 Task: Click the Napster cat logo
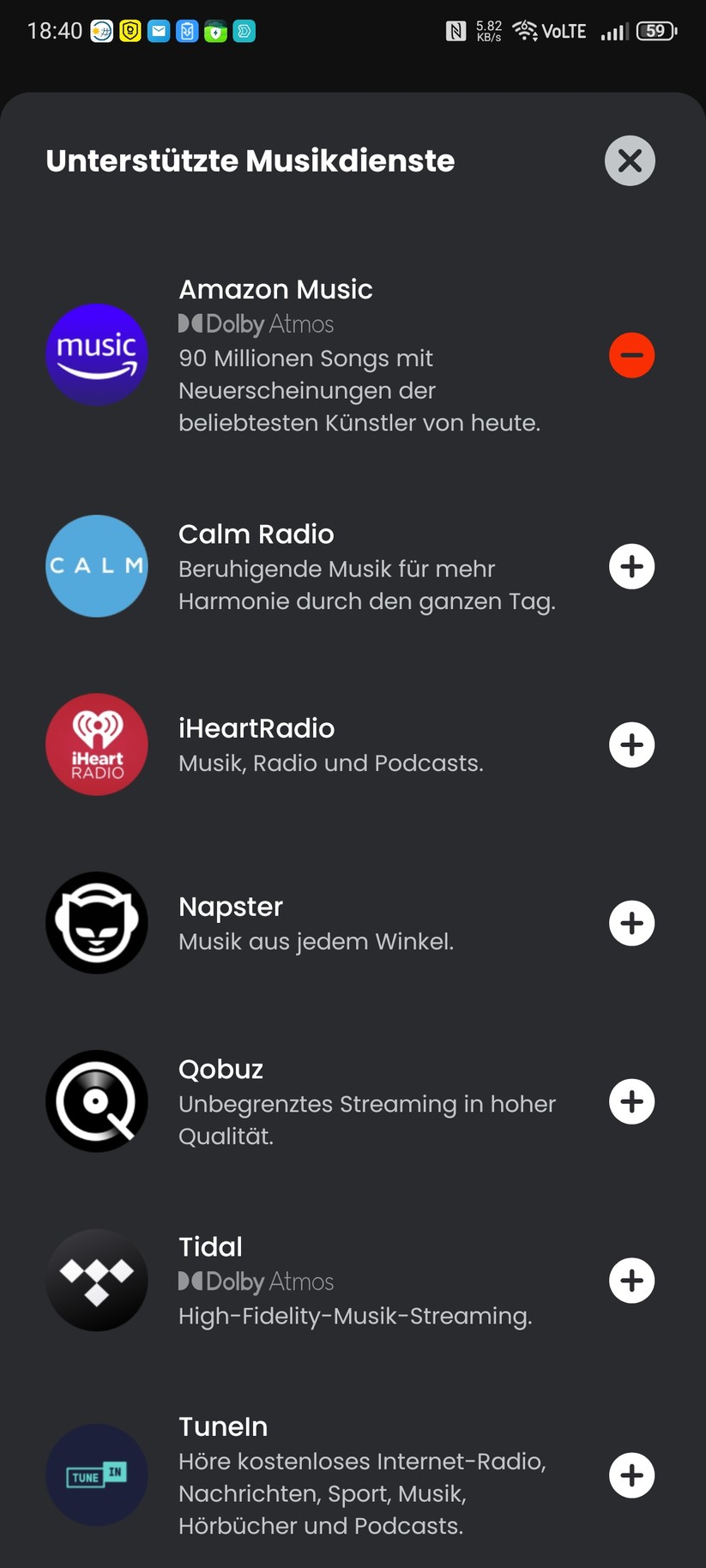pyautogui.click(x=97, y=923)
